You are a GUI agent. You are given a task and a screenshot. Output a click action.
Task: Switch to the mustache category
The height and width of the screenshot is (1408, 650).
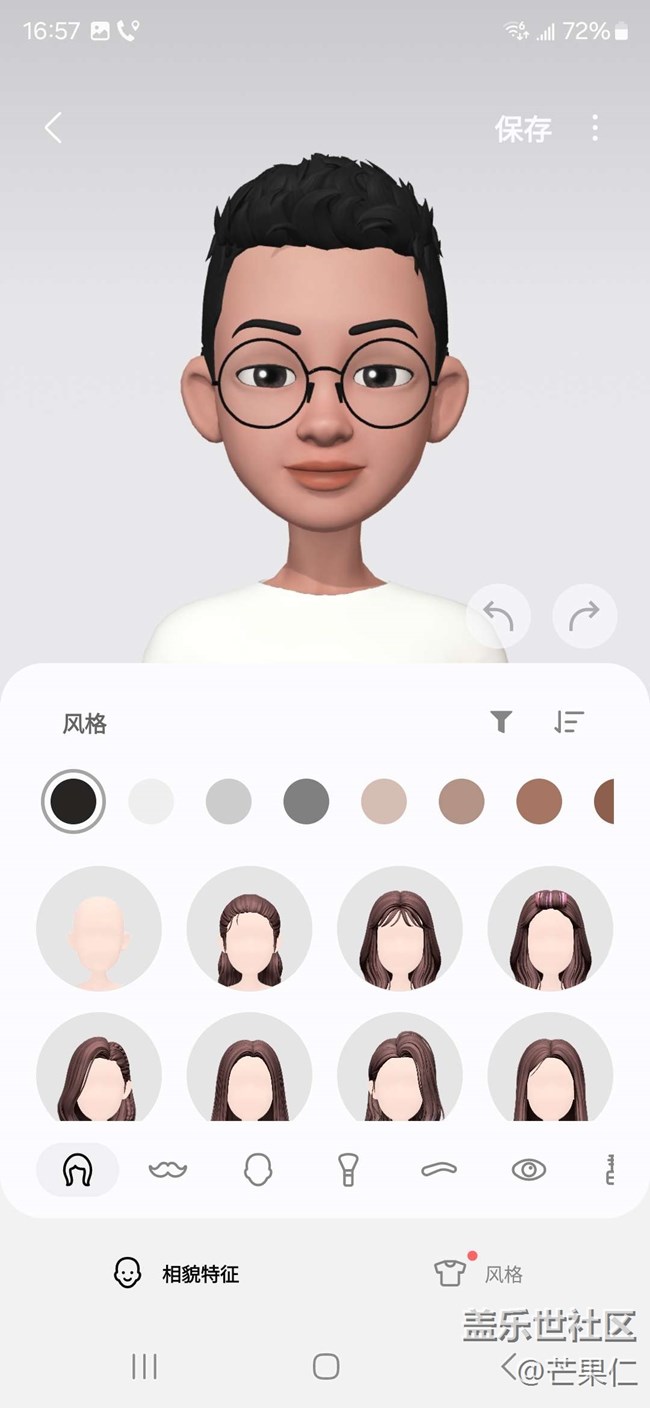coord(168,1169)
